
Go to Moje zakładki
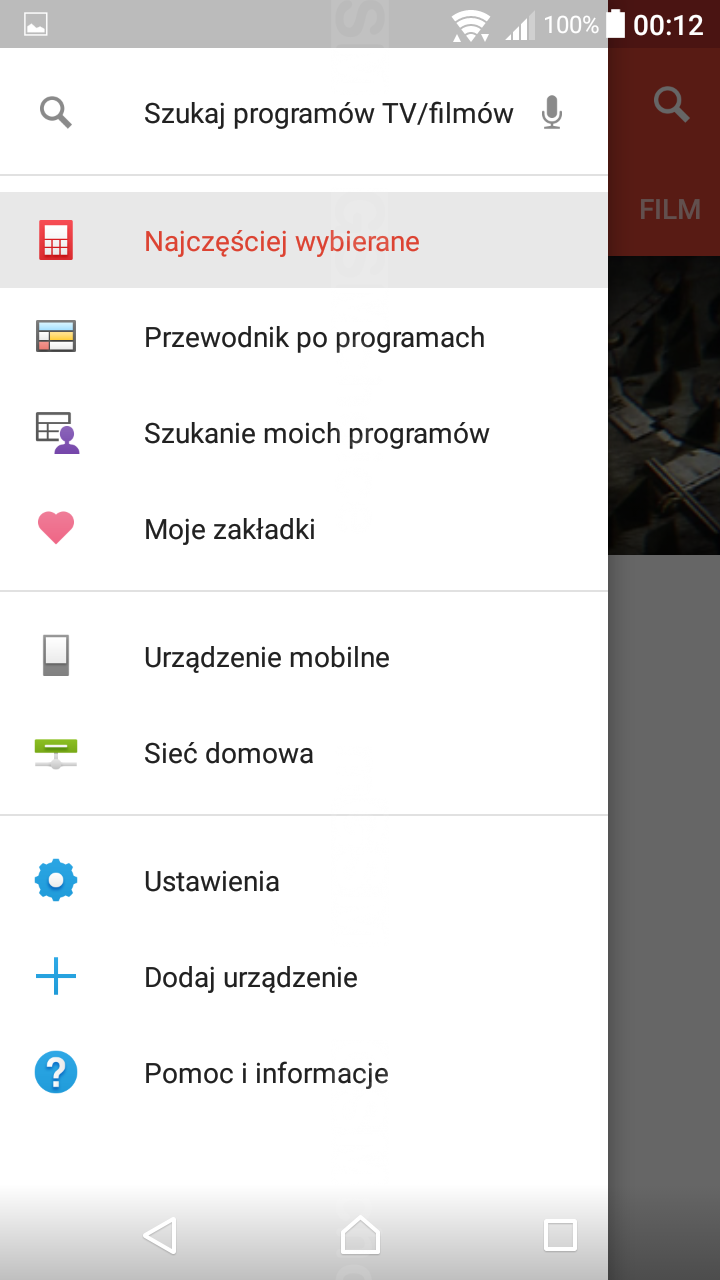(304, 529)
